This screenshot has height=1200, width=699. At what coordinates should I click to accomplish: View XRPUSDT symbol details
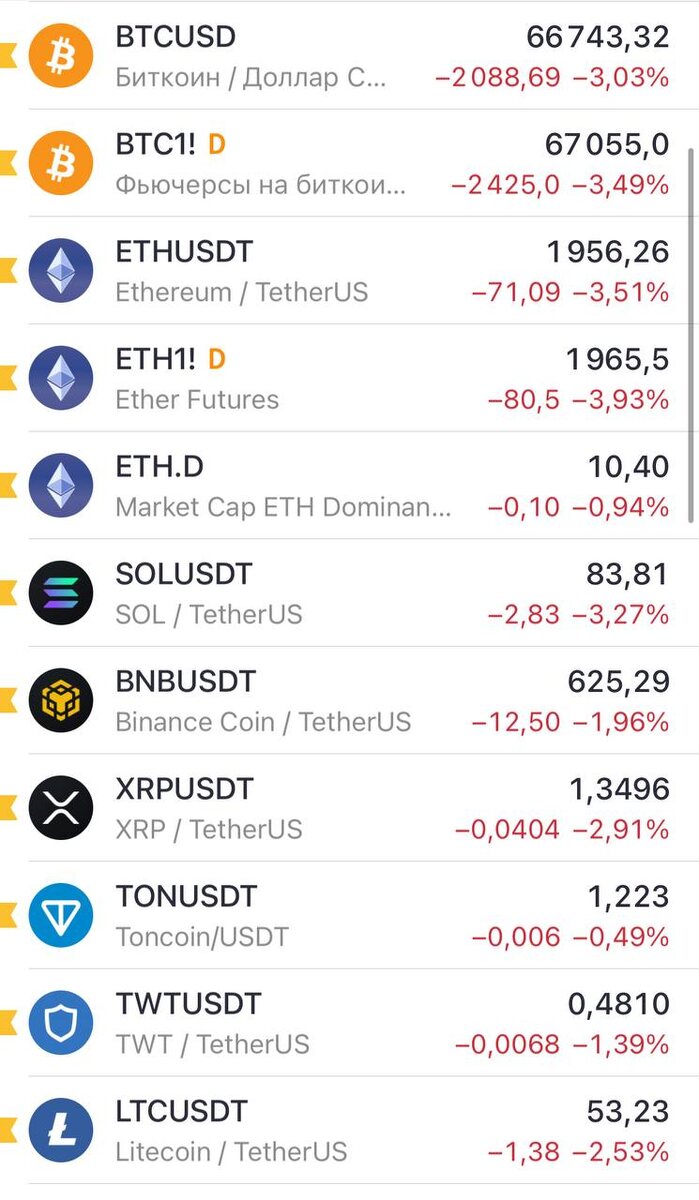point(349,809)
